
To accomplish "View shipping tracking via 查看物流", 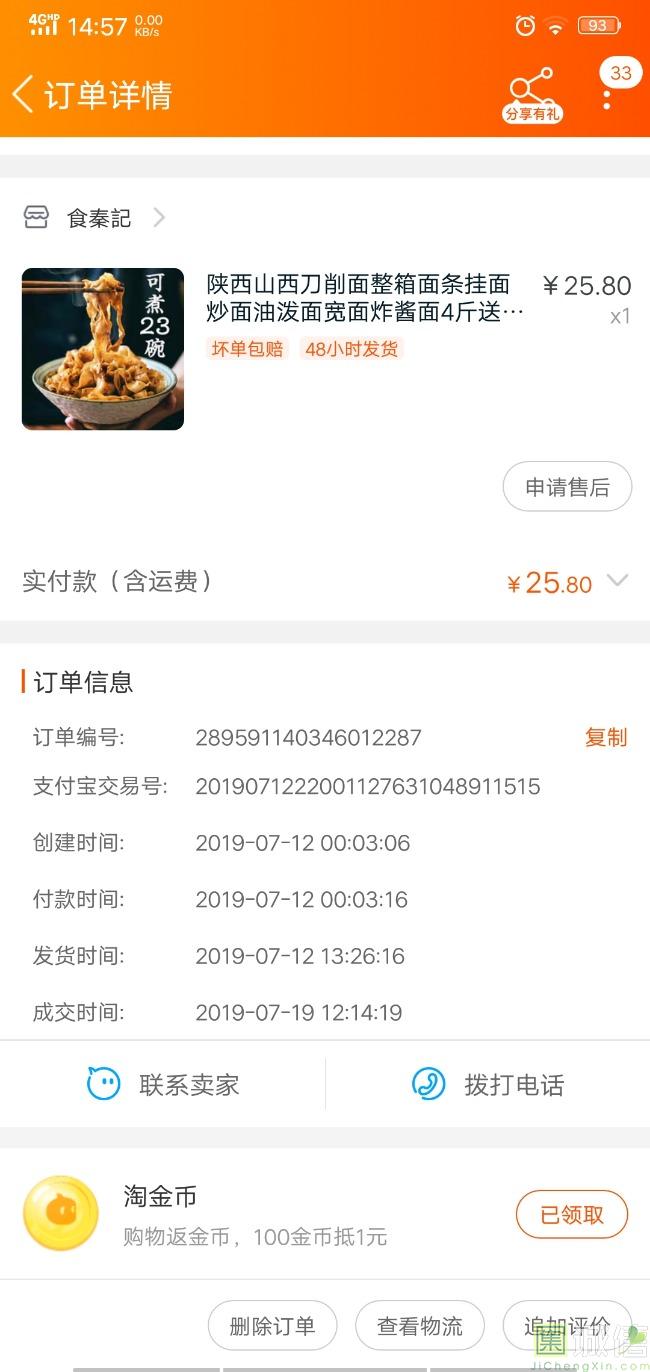I will tap(419, 1326).
